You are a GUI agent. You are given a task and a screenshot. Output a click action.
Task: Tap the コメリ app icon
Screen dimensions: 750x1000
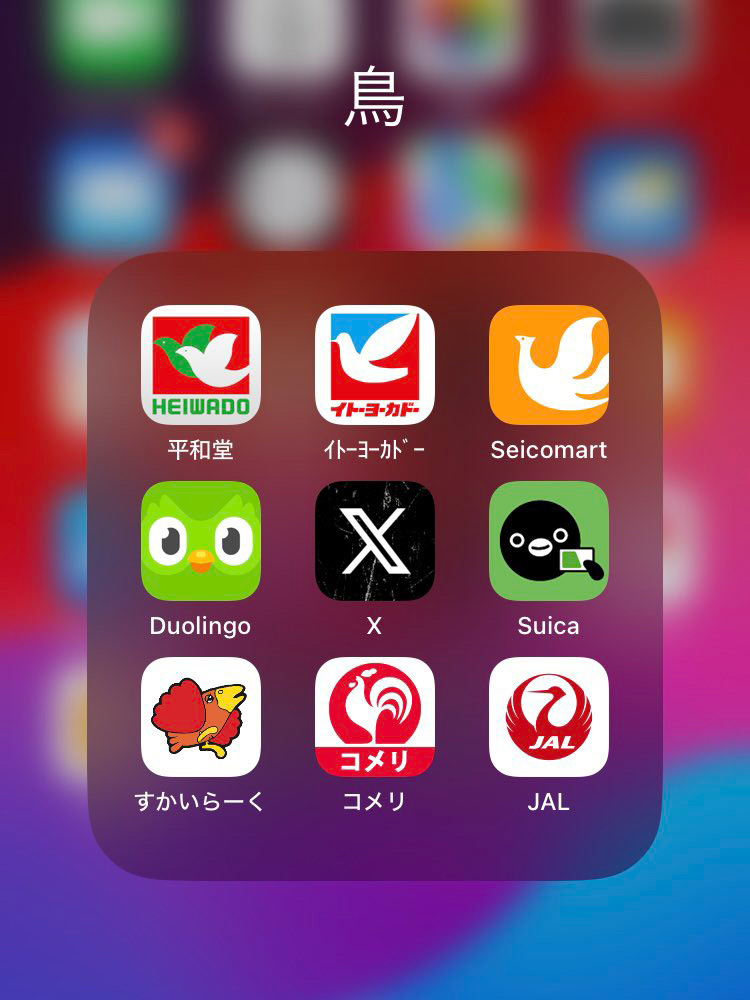point(375,717)
